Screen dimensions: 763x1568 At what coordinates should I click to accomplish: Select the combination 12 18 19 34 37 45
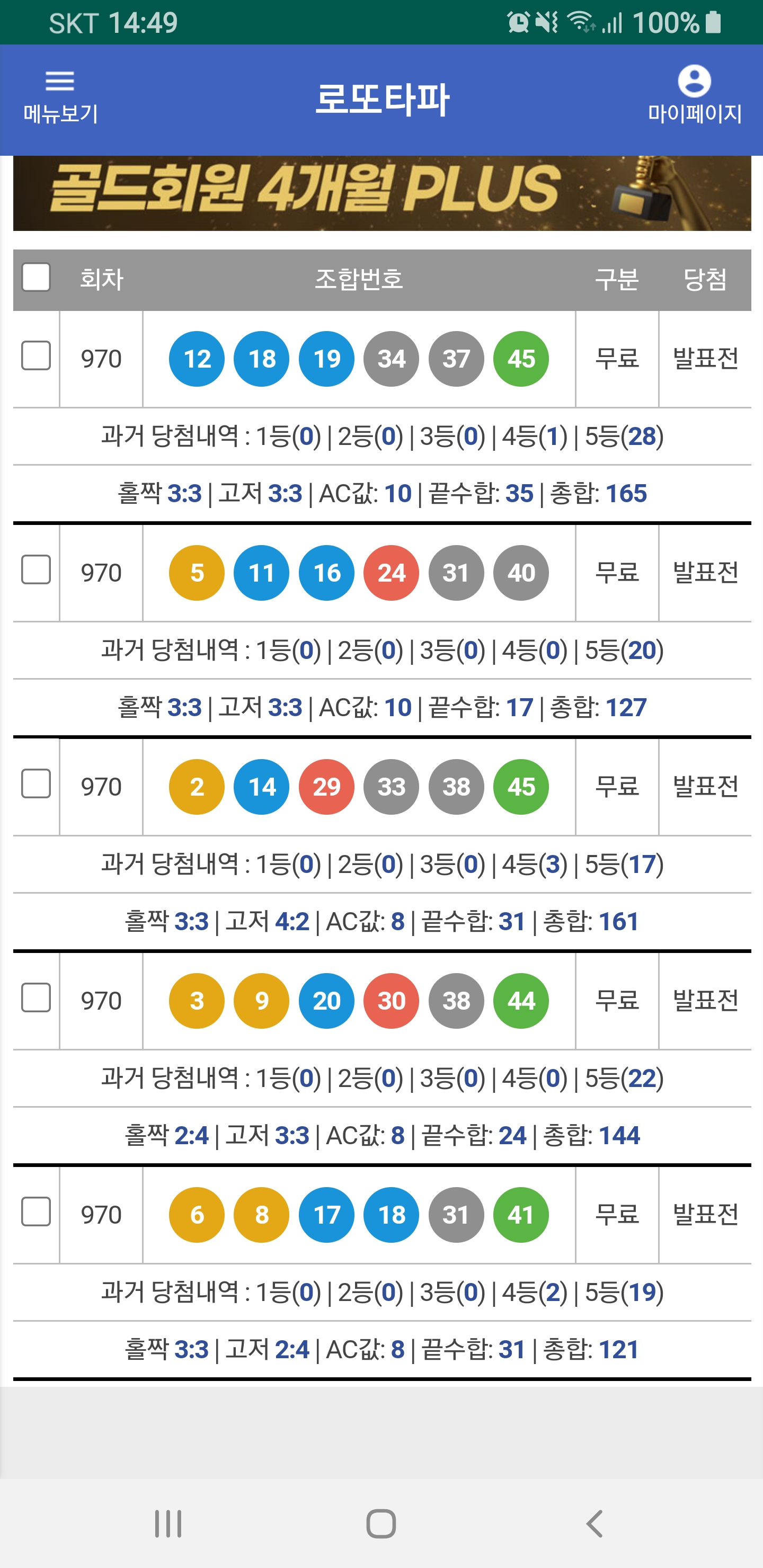(36, 355)
